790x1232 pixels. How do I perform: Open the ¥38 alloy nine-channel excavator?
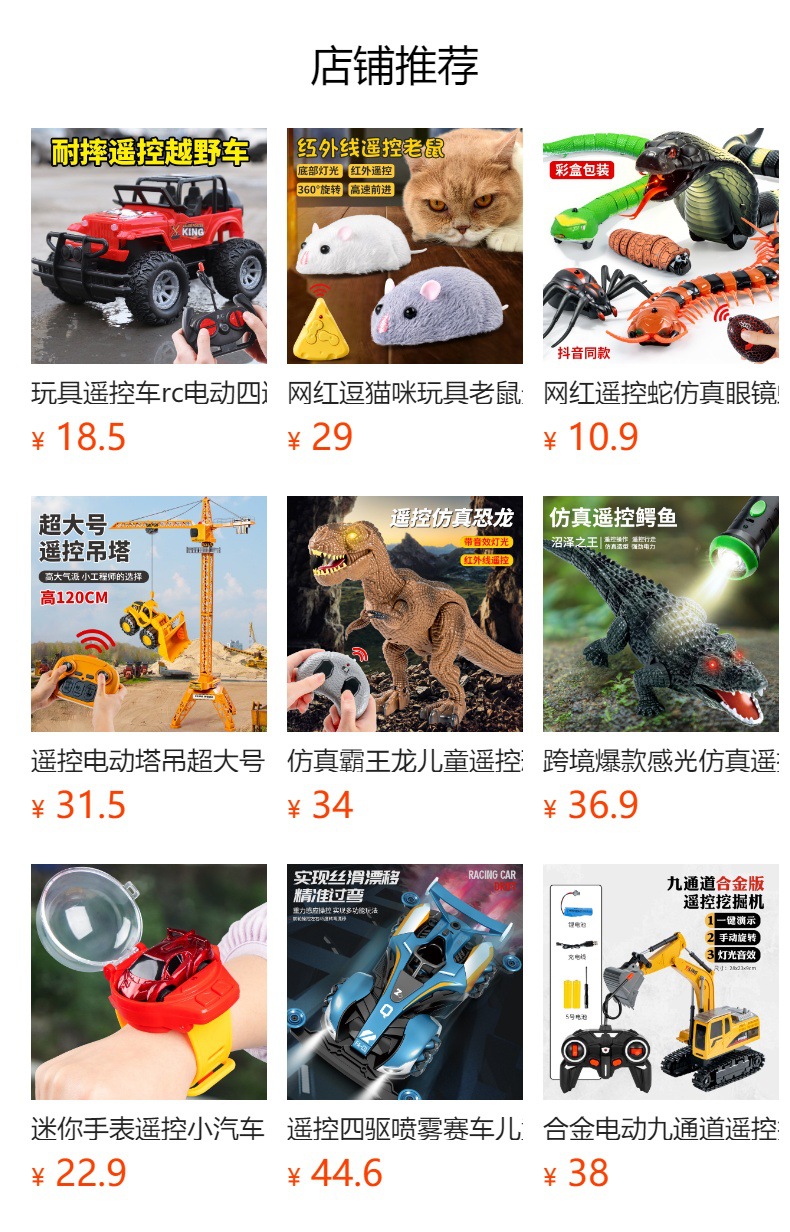661,982
